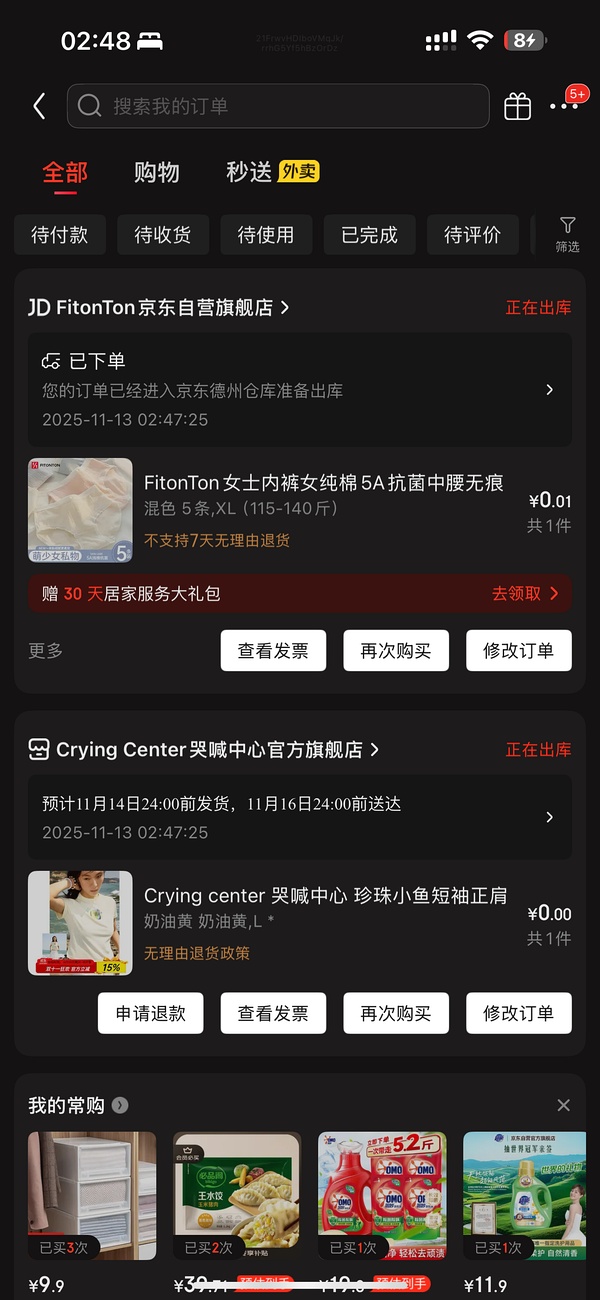Go back with the top-left arrow
The image size is (600, 1300).
[39, 106]
